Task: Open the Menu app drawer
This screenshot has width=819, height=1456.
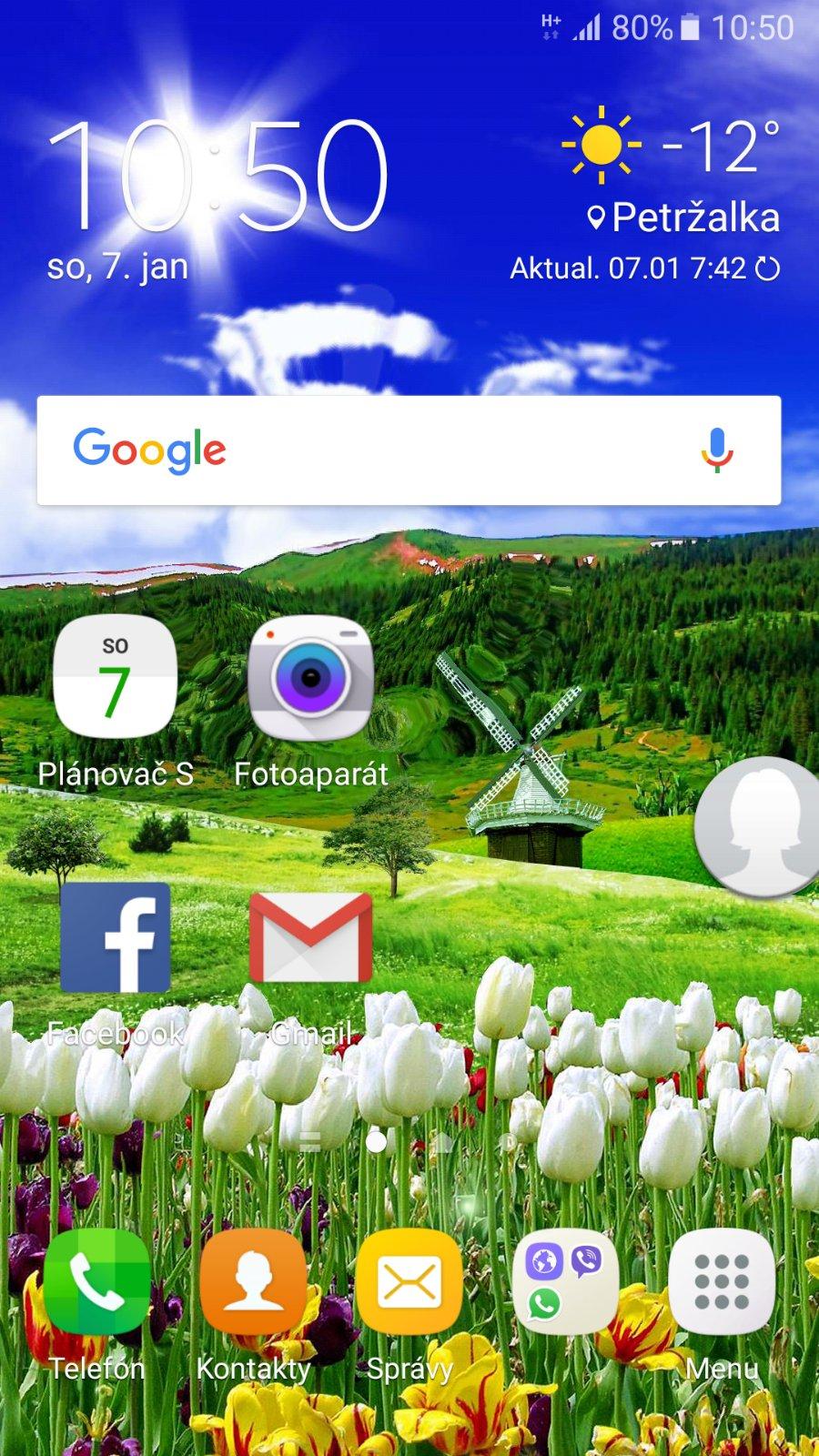Action: [x=722, y=1281]
